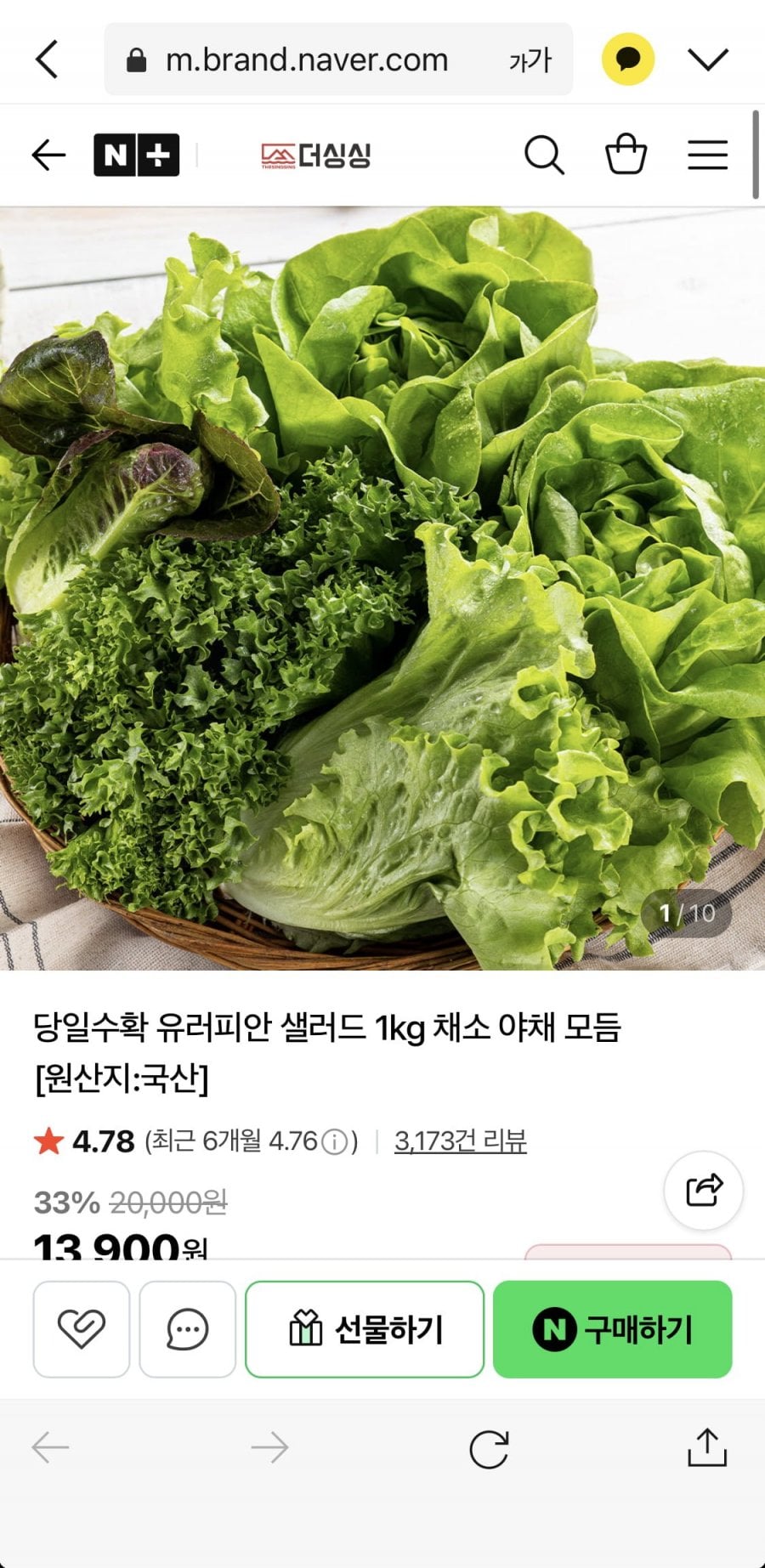This screenshot has height=1568, width=765.
Task: Open the shopping basket
Action: tap(626, 156)
